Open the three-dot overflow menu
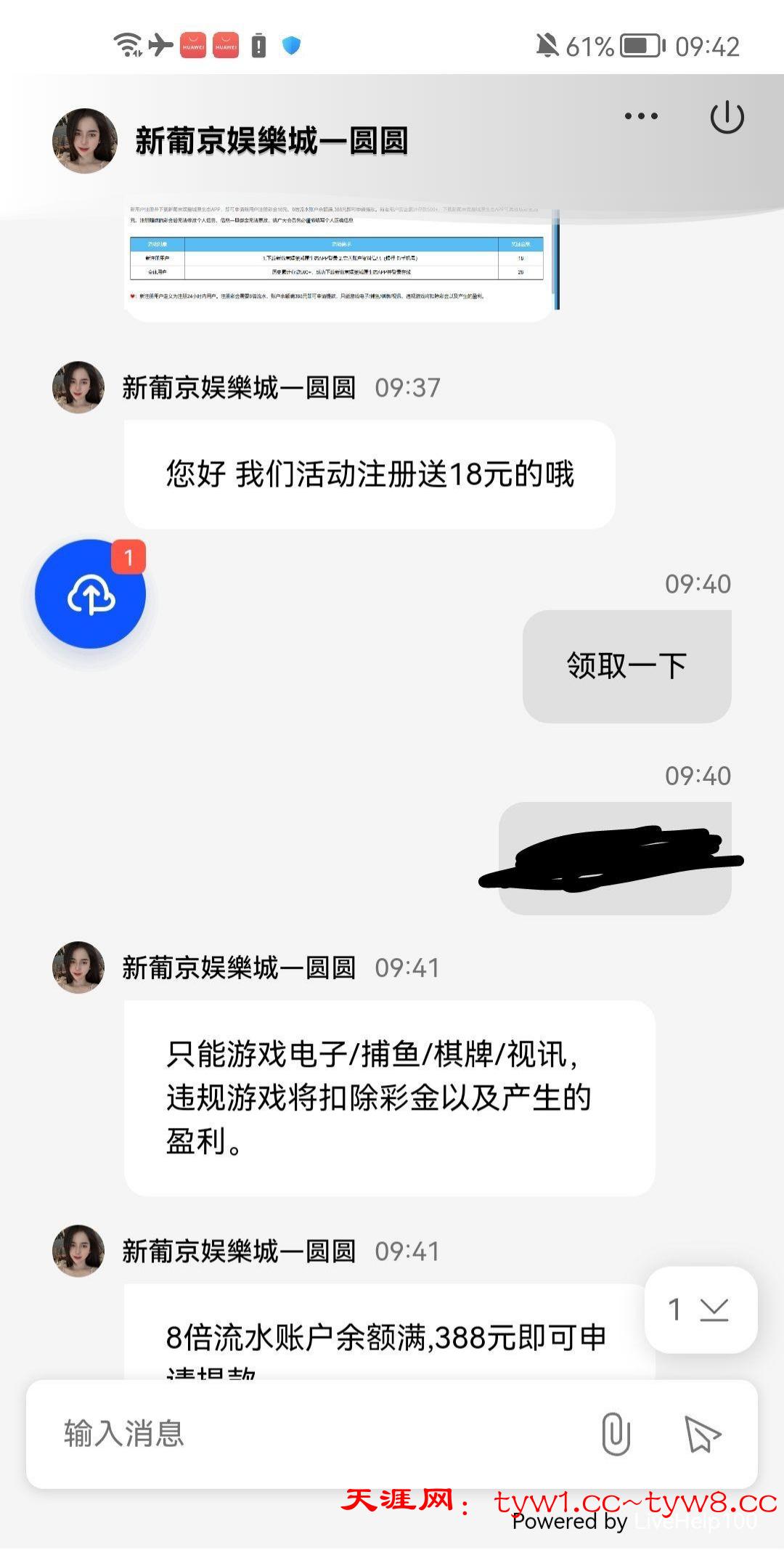The width and height of the screenshot is (784, 1550). click(641, 116)
